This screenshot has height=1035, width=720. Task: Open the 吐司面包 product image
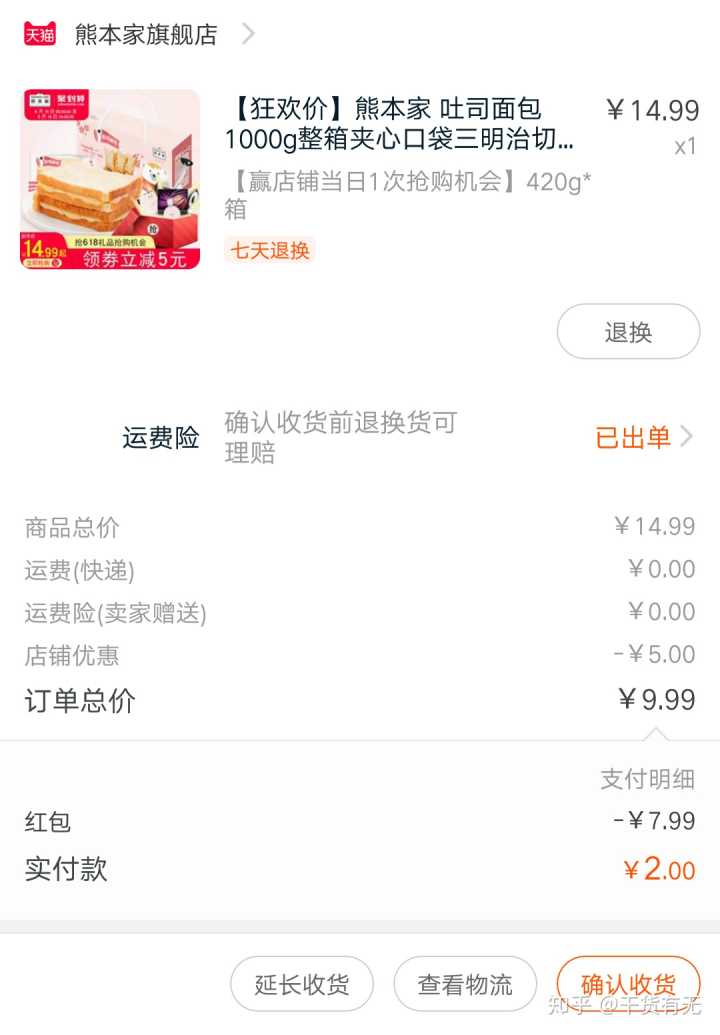click(110, 179)
